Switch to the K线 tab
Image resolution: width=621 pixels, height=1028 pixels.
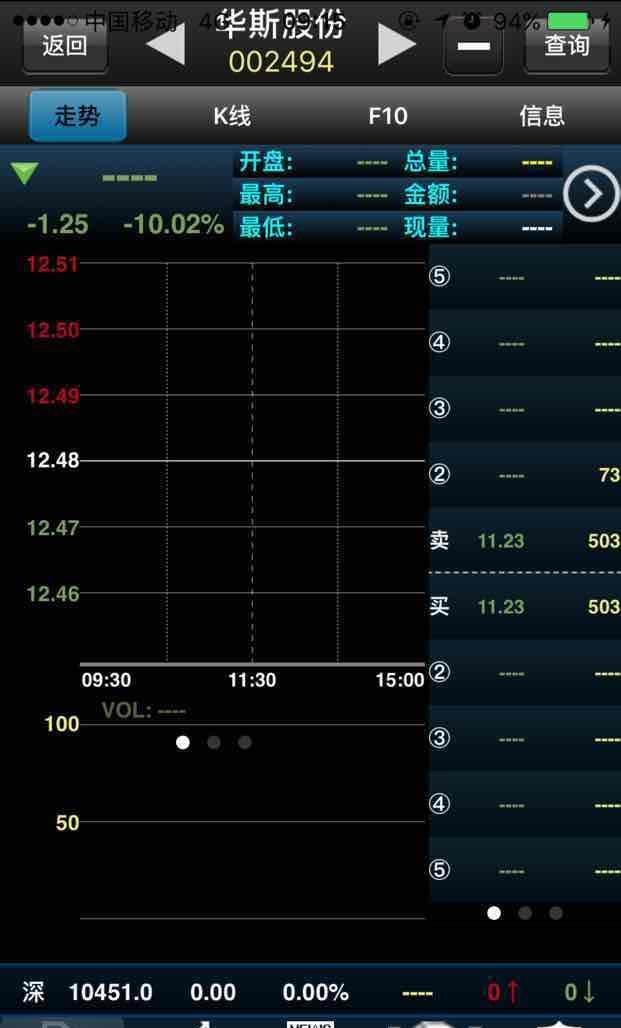pyautogui.click(x=231, y=116)
